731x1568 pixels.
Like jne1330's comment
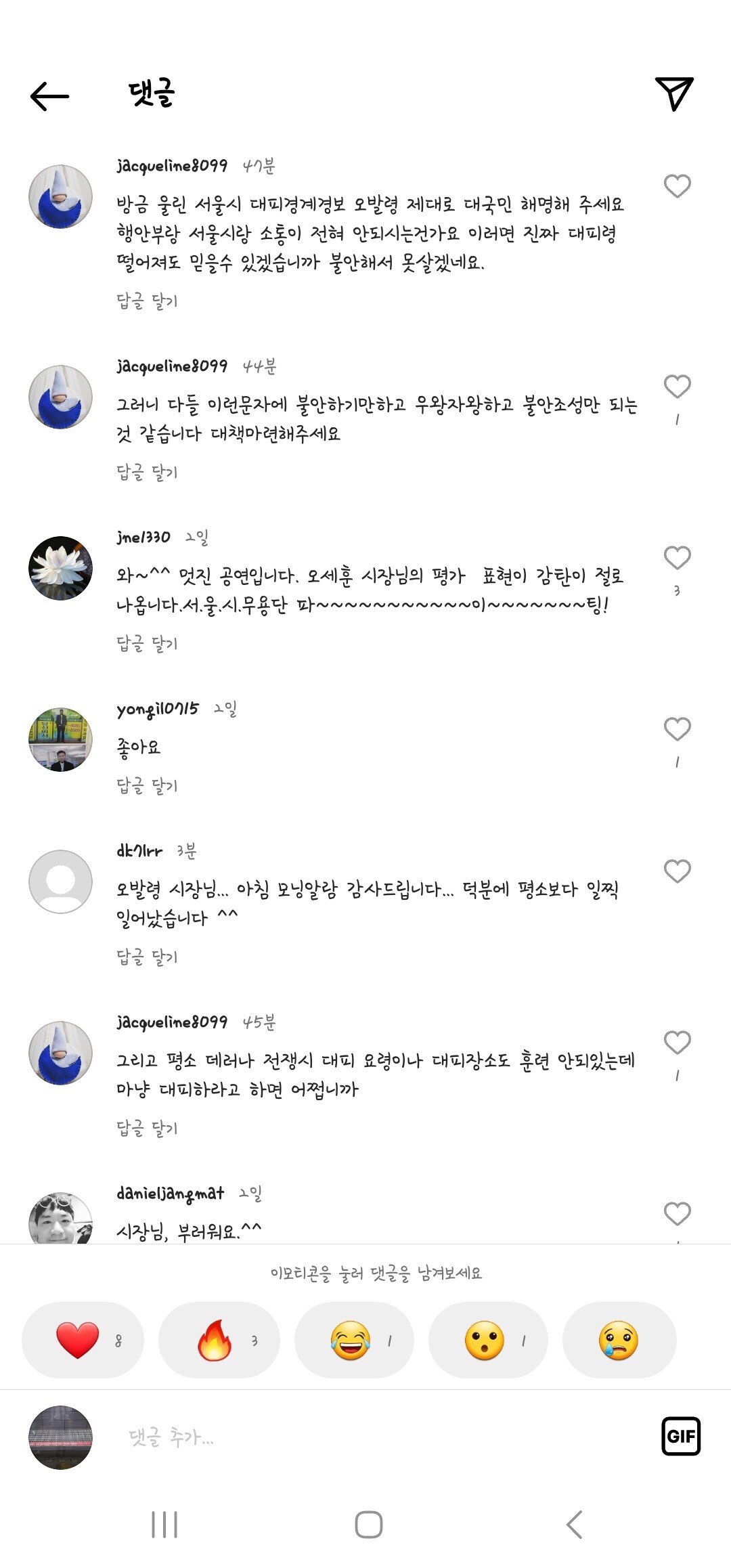click(x=677, y=559)
